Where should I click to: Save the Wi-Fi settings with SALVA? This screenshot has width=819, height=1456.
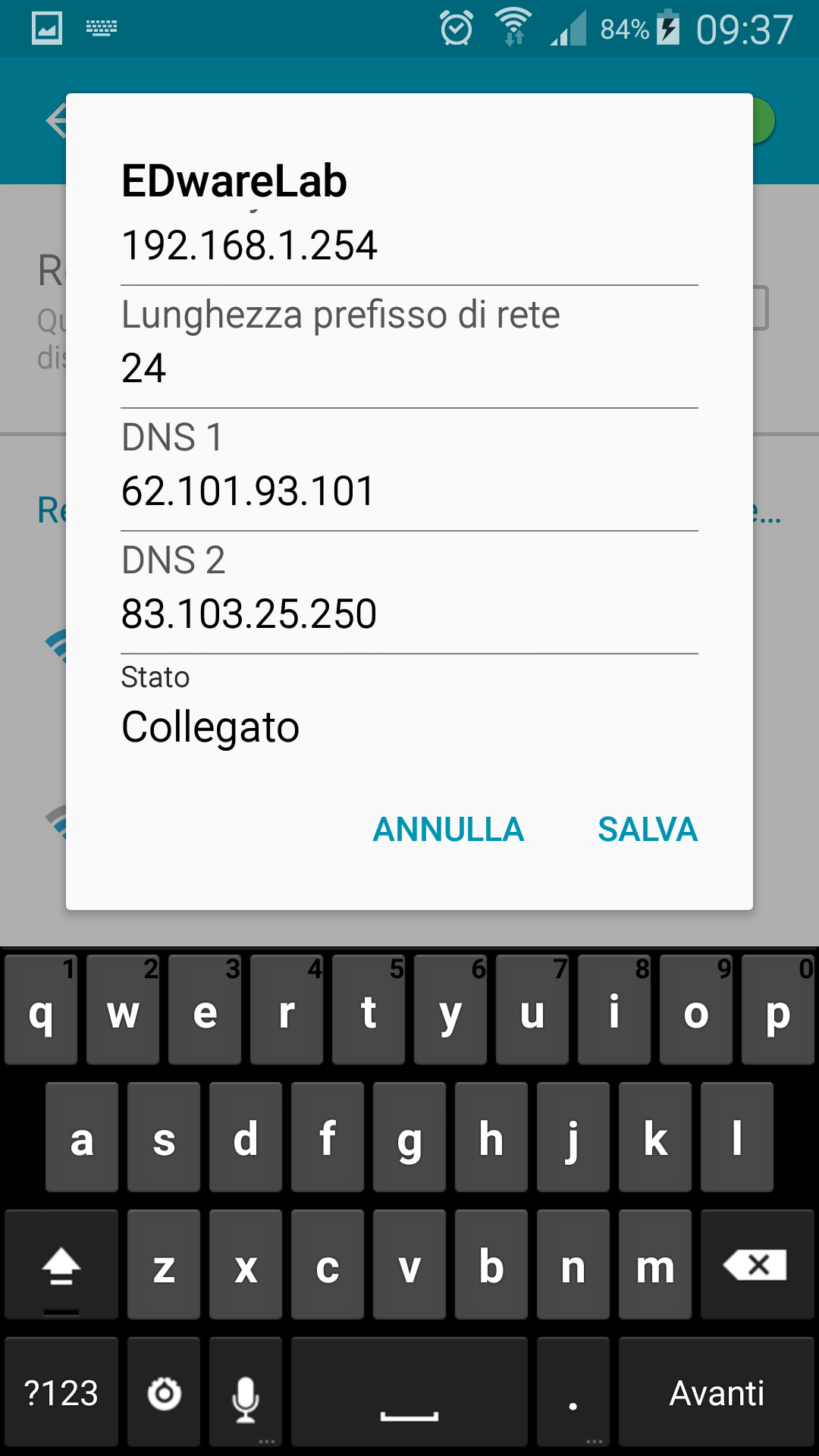pos(647,830)
